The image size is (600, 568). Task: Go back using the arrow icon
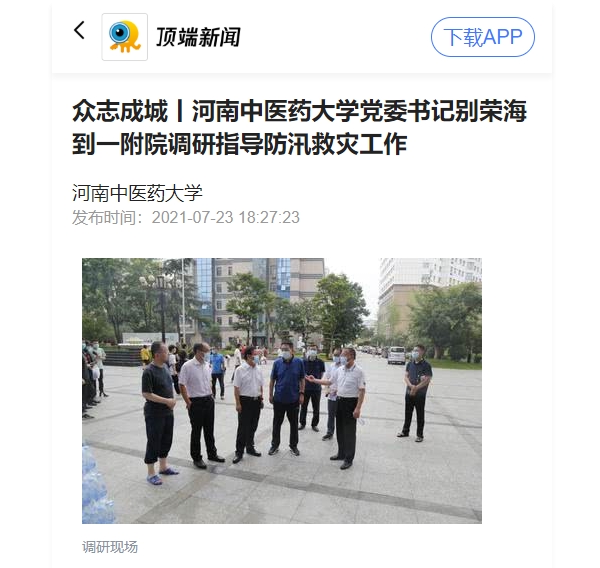pyautogui.click(x=80, y=31)
